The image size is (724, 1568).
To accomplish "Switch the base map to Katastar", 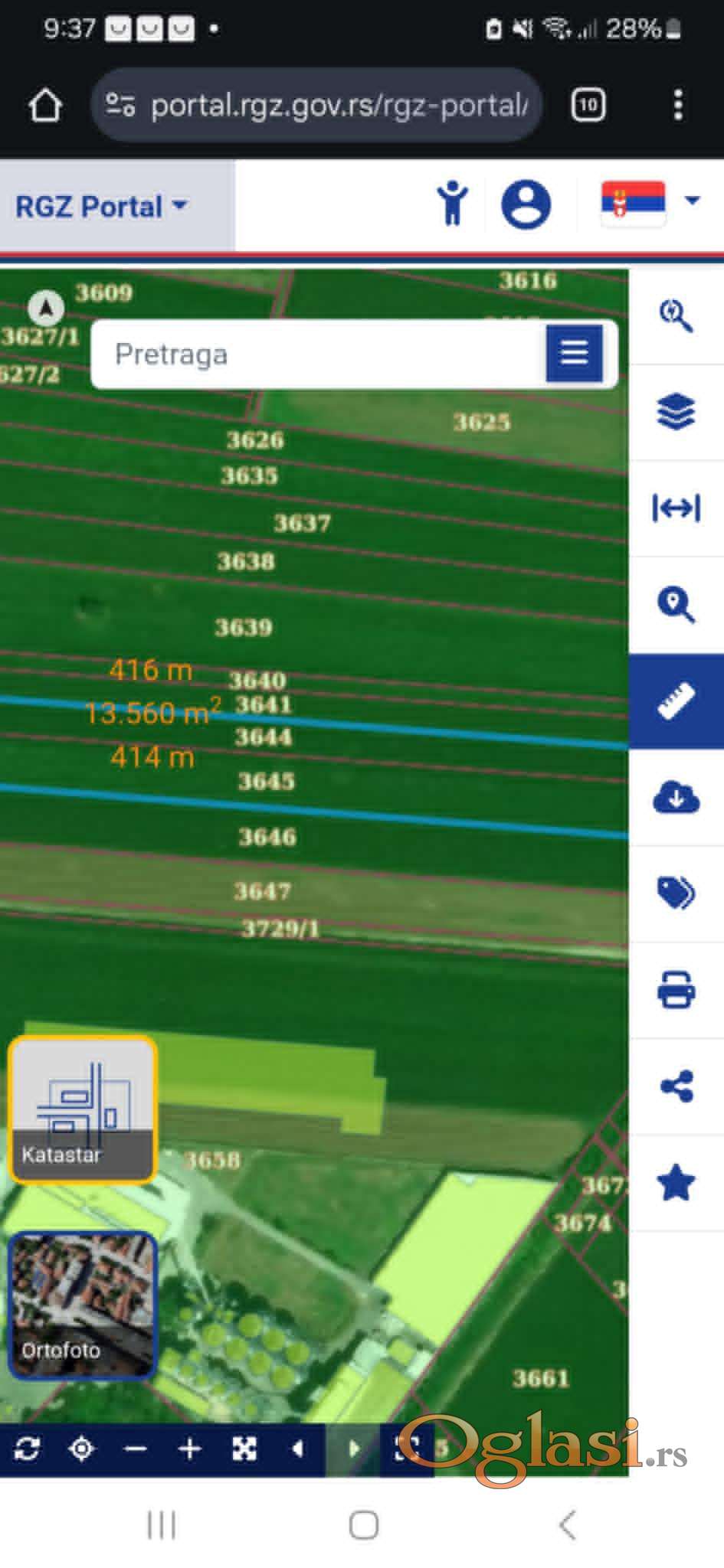I will [x=83, y=1110].
